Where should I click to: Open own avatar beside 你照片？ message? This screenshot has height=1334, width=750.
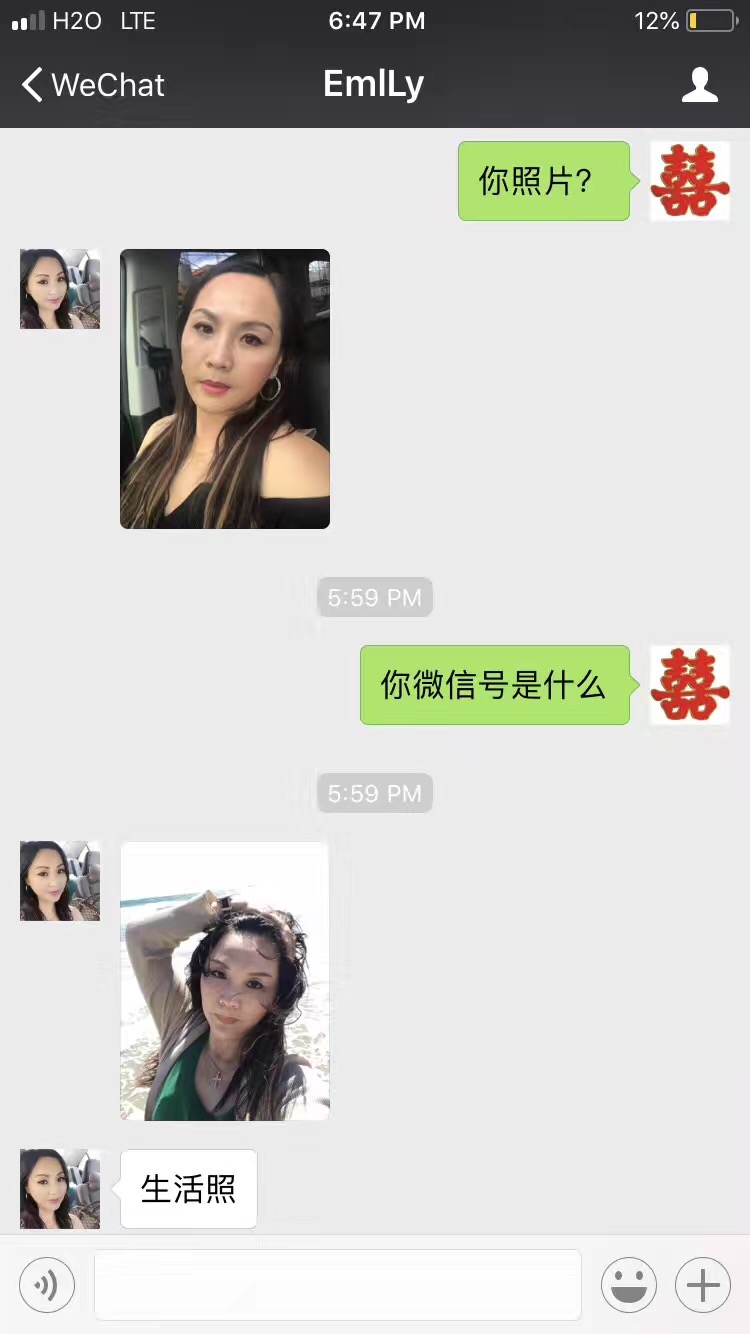coord(690,181)
